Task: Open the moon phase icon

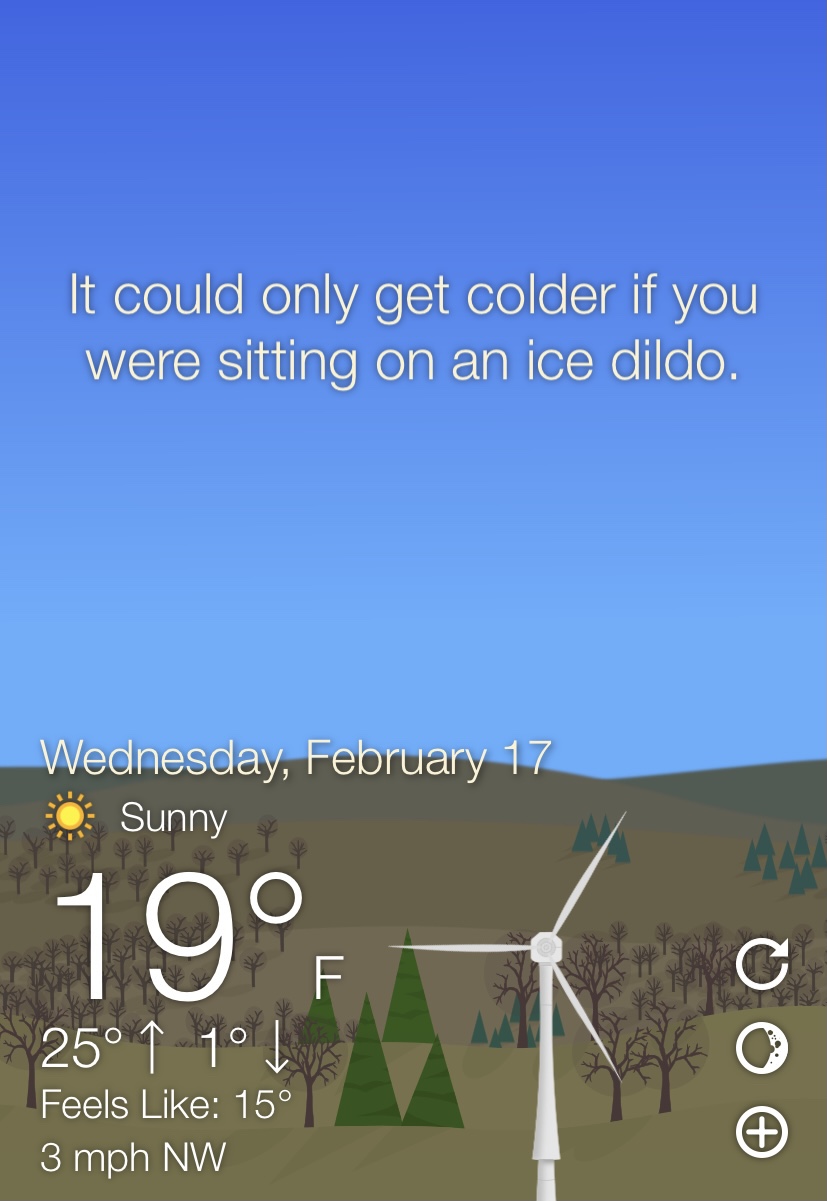Action: pos(762,1049)
